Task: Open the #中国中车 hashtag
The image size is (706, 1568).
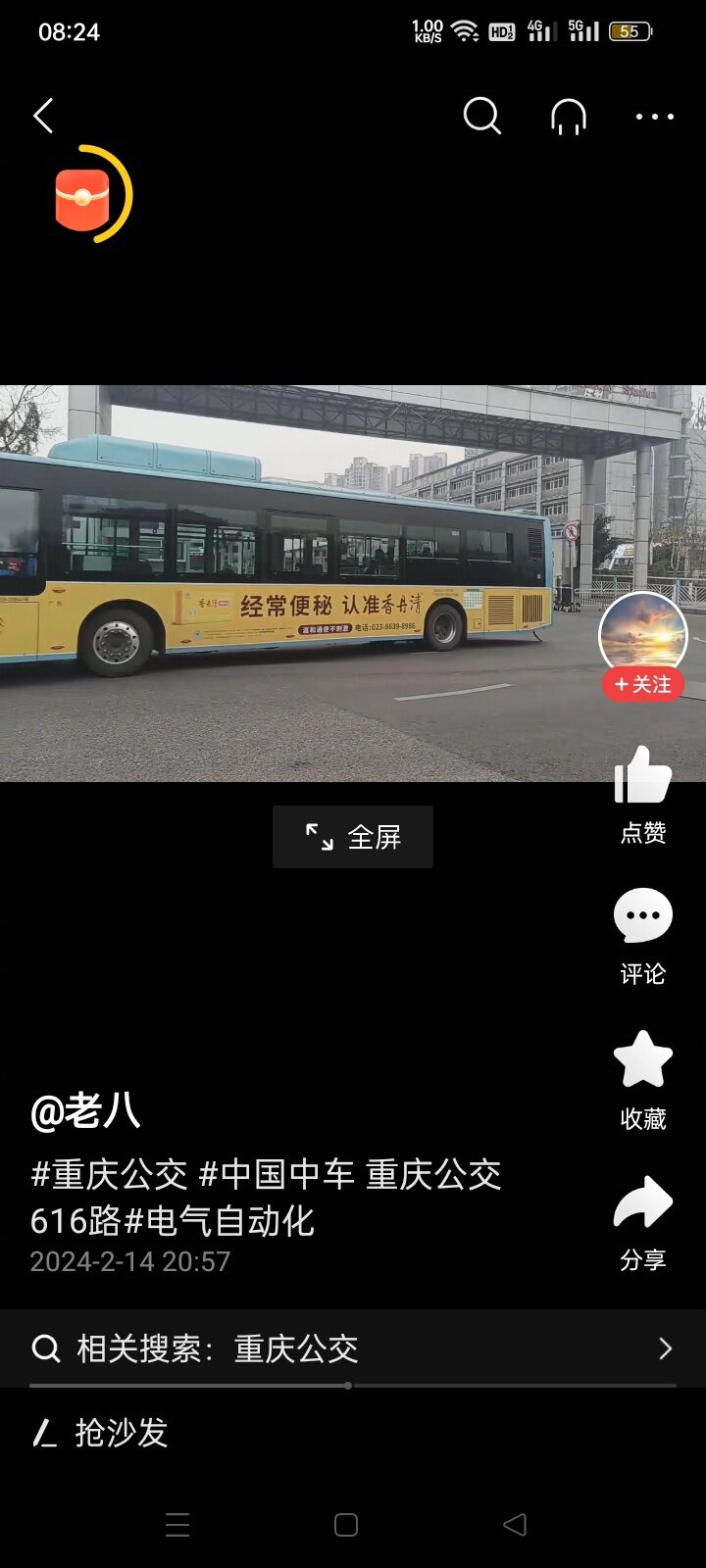Action: (277, 1174)
